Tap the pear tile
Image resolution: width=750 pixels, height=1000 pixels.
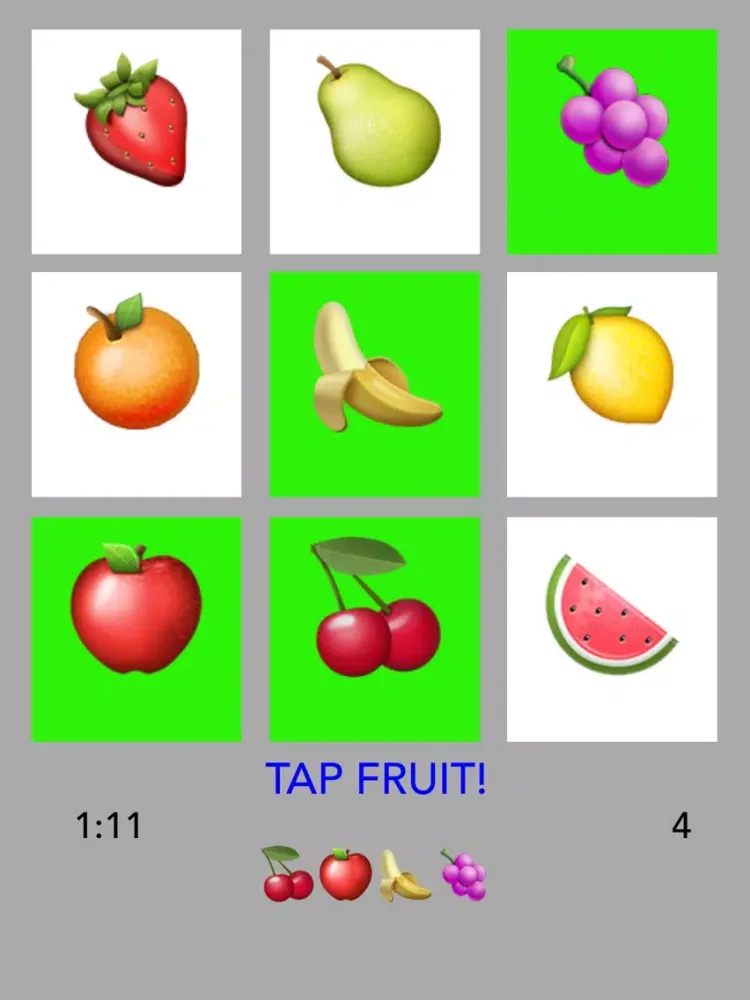374,140
